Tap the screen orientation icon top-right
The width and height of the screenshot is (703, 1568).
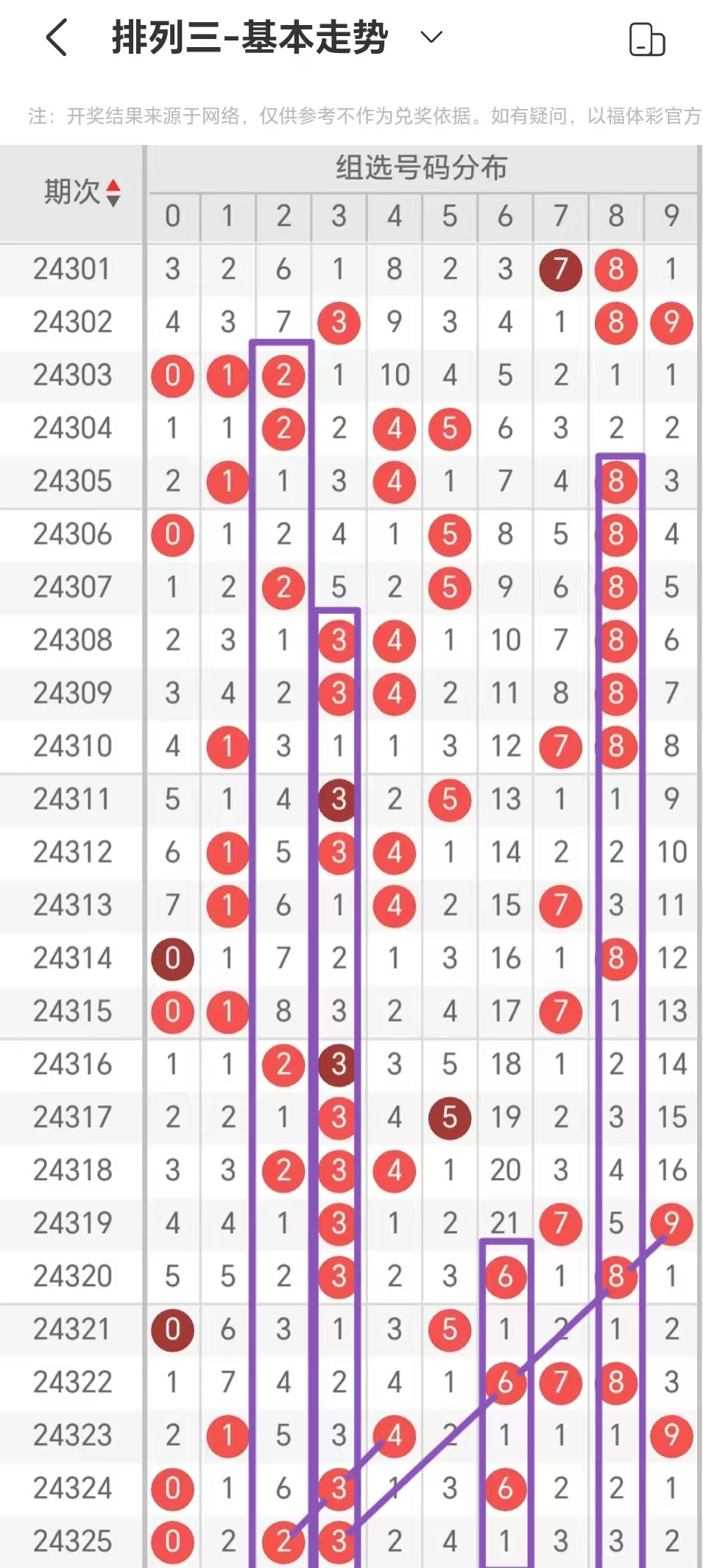(x=647, y=40)
